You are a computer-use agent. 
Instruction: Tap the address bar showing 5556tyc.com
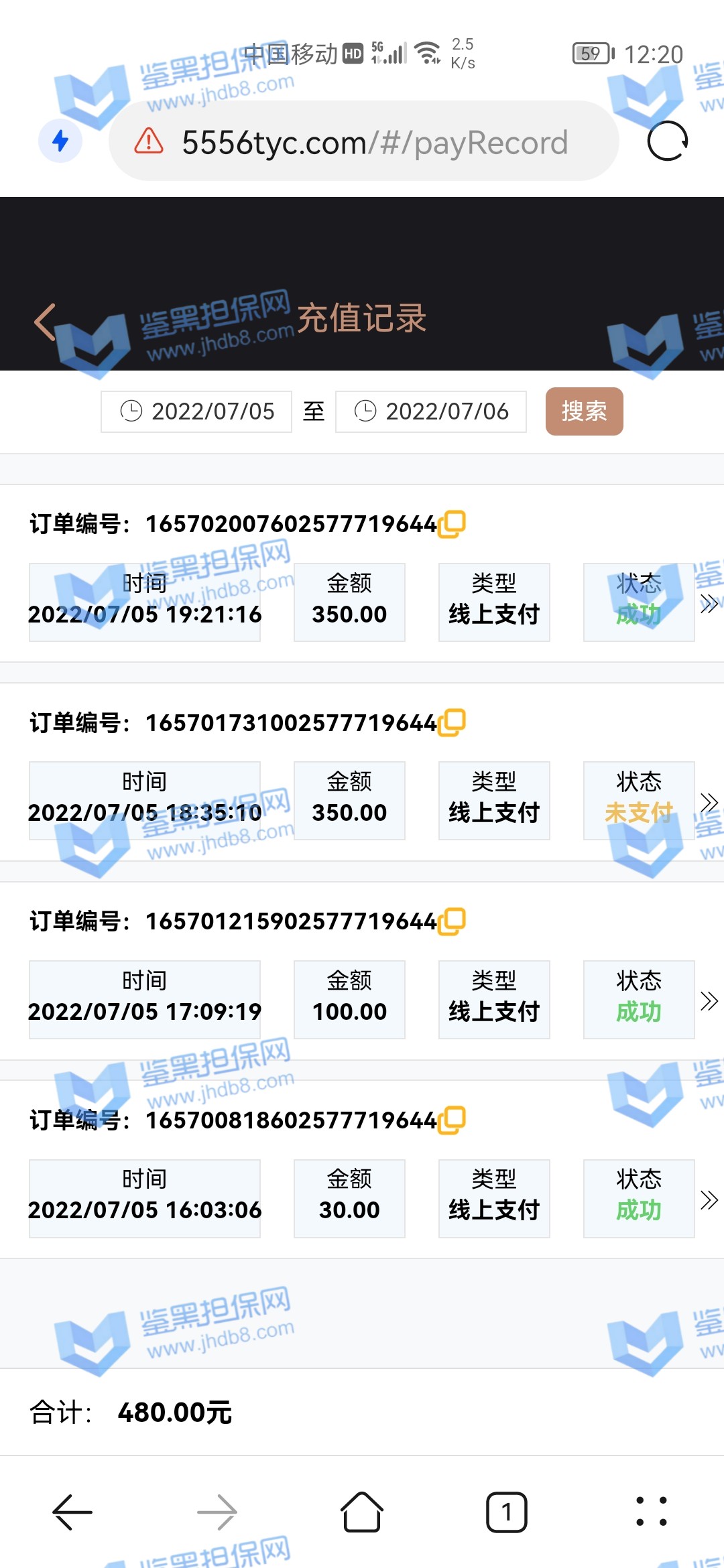coord(374,142)
